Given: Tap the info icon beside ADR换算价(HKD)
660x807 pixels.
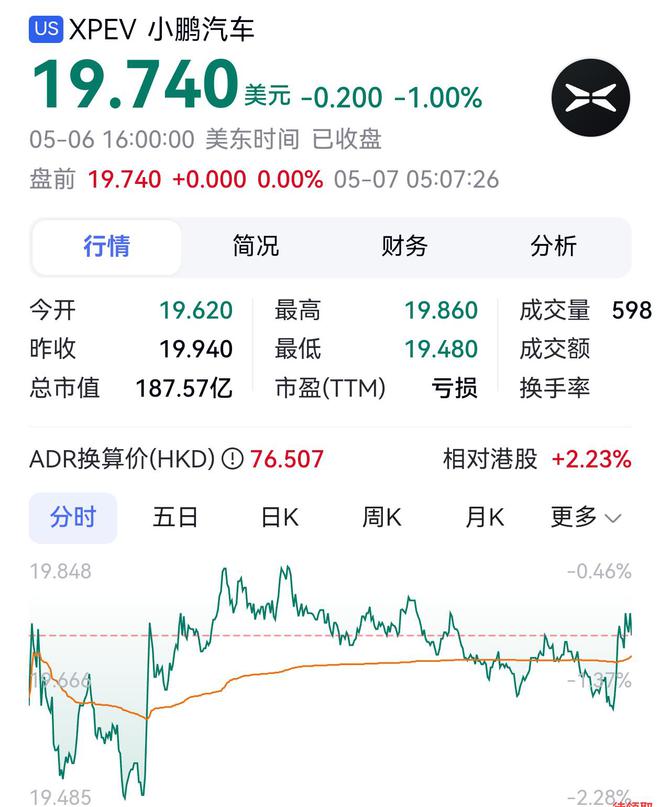Looking at the screenshot, I should (232, 459).
